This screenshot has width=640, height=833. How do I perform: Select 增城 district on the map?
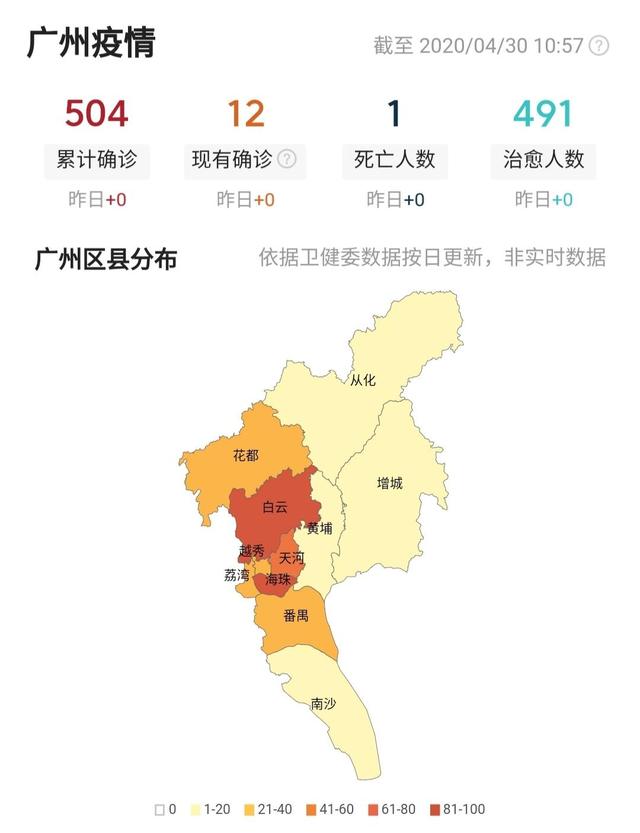pos(390,484)
